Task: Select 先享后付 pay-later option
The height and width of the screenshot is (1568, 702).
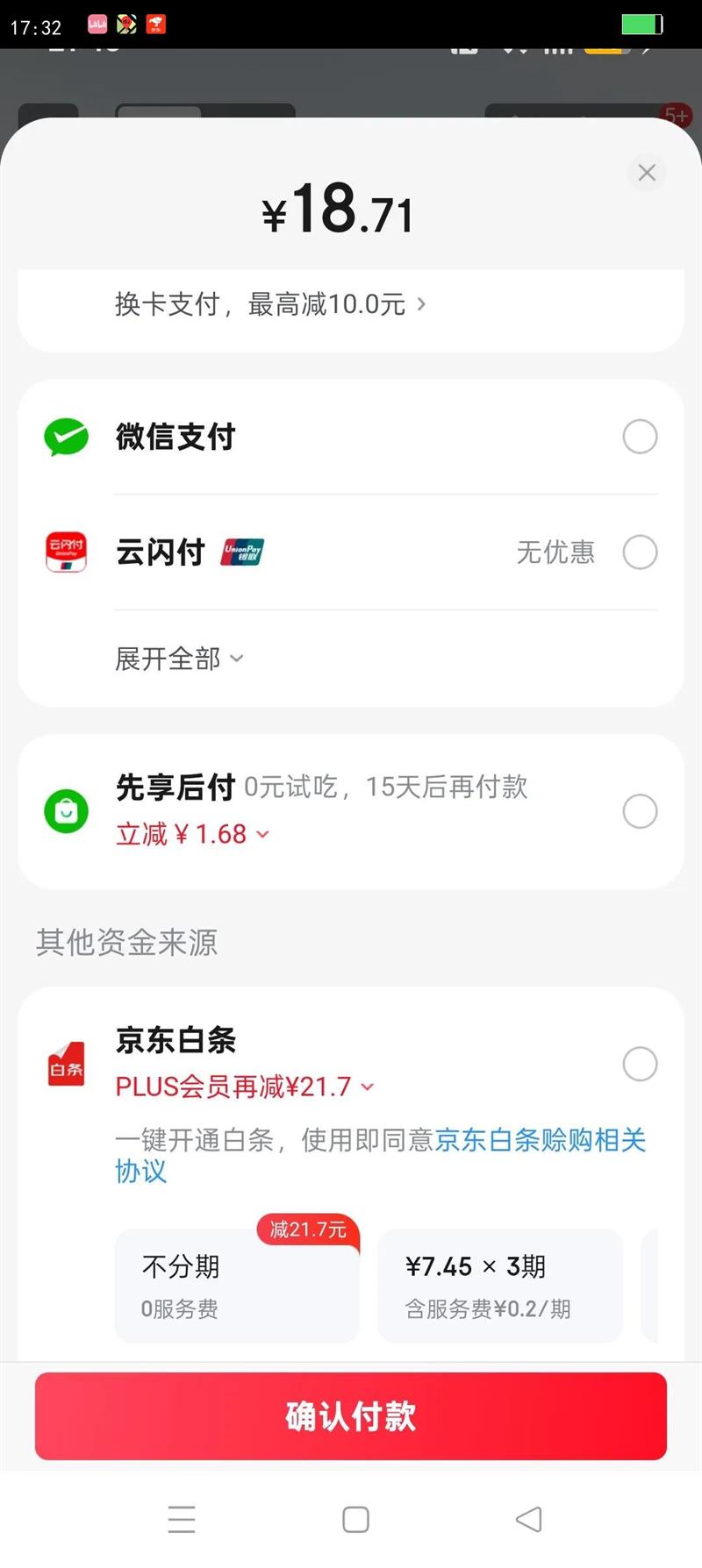Action: click(x=640, y=811)
